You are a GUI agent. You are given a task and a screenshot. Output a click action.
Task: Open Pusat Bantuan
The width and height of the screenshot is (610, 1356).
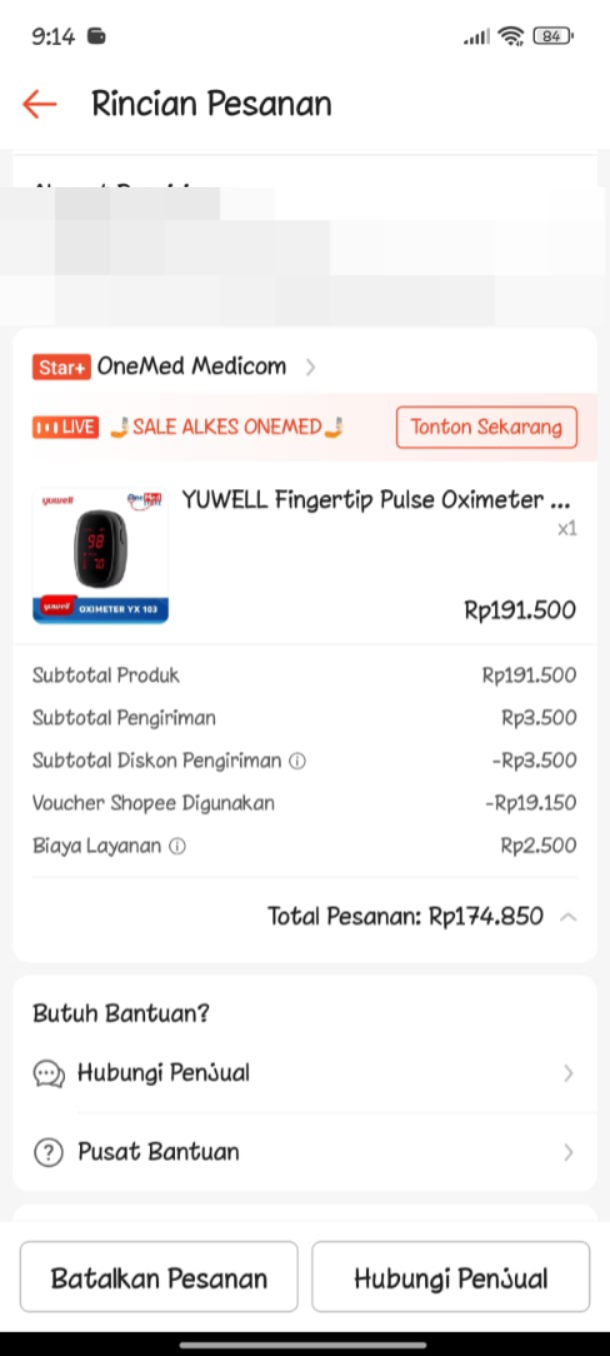[x=304, y=1152]
